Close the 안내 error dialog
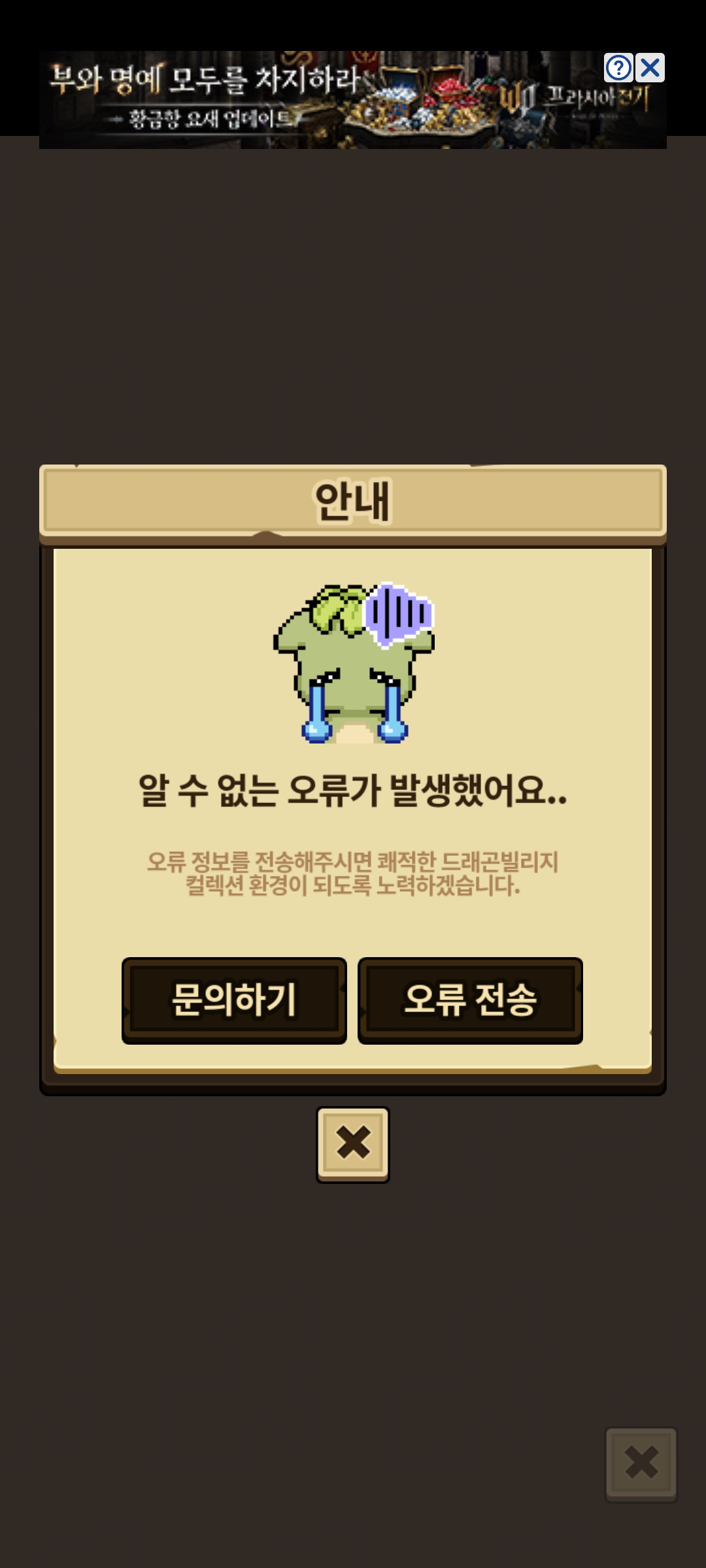Viewport: 706px width, 1568px height. (353, 1143)
